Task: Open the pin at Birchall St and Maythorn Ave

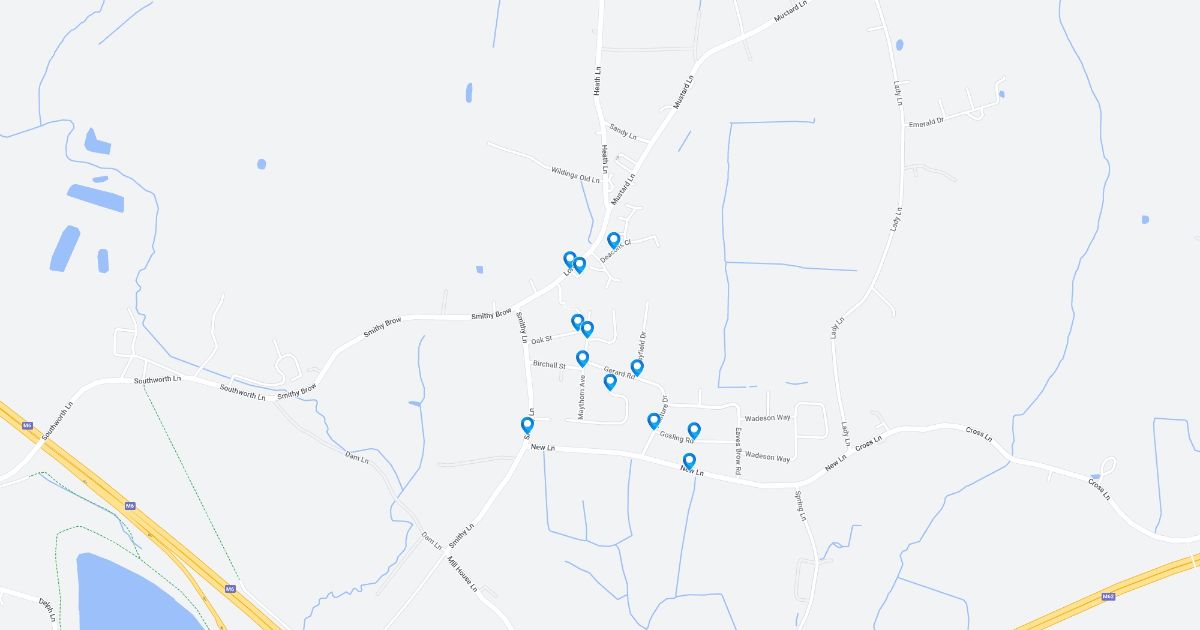Action: (582, 358)
